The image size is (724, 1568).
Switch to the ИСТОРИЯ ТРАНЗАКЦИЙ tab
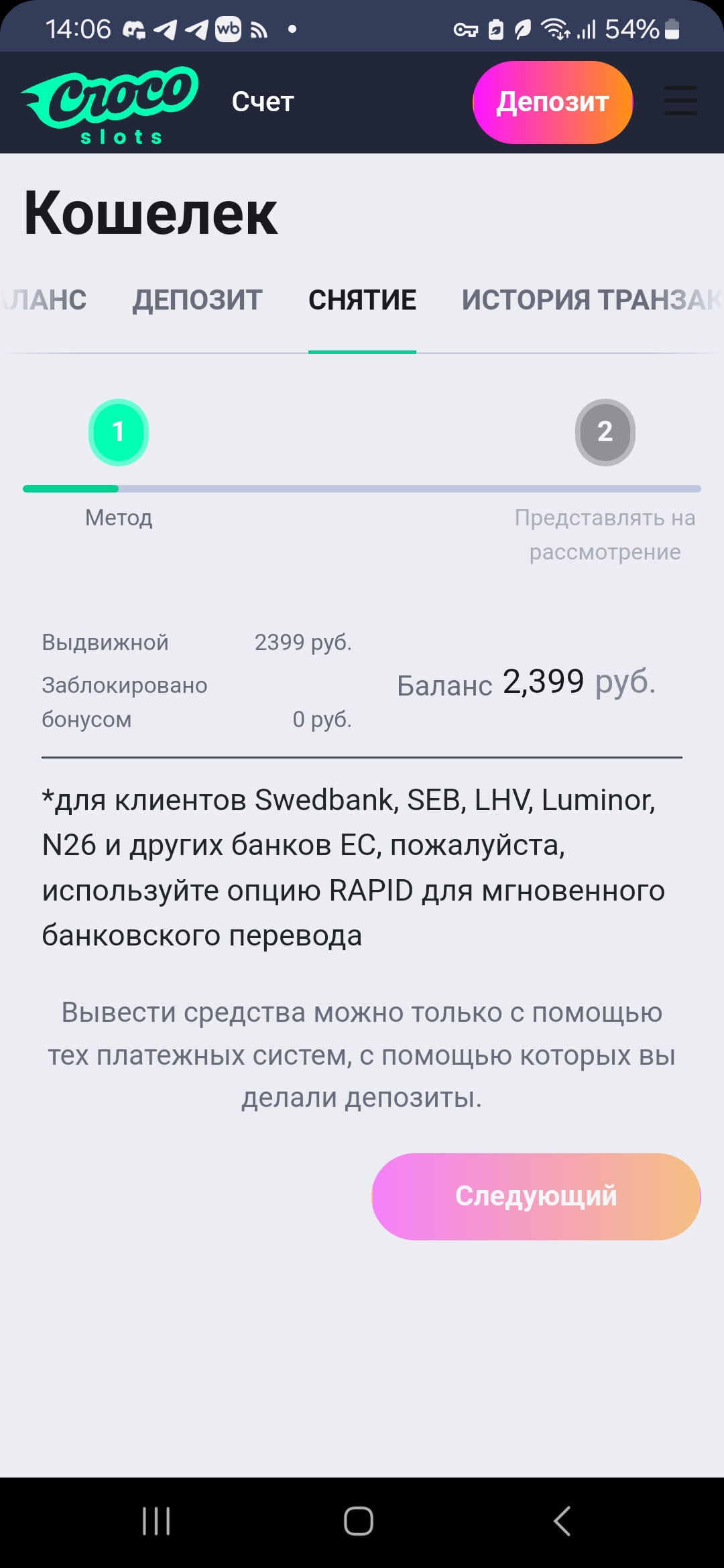[590, 300]
